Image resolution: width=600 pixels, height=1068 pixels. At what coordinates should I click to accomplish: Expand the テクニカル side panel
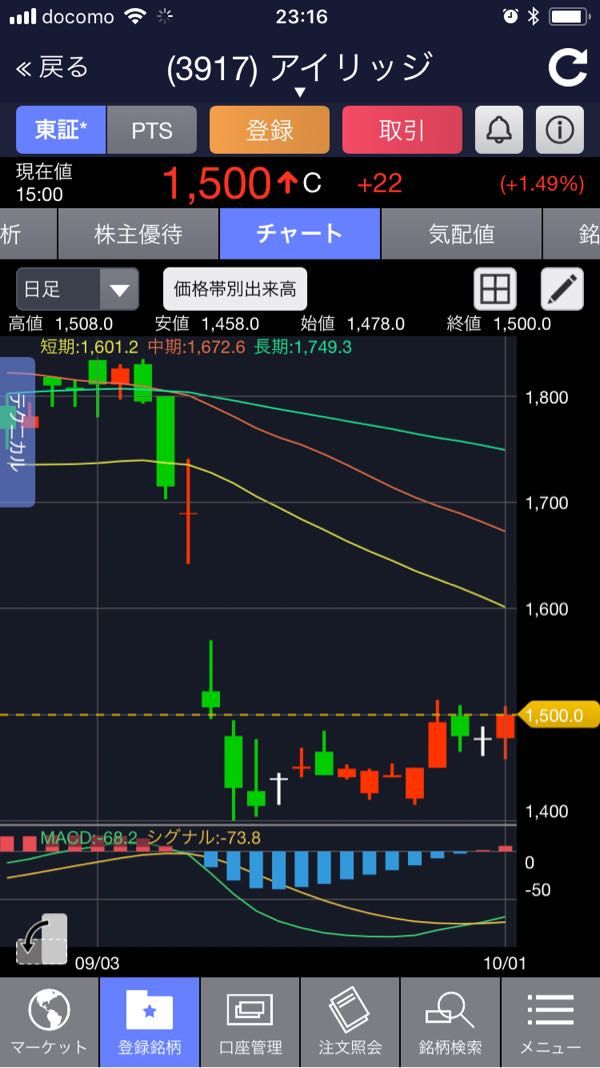17,432
